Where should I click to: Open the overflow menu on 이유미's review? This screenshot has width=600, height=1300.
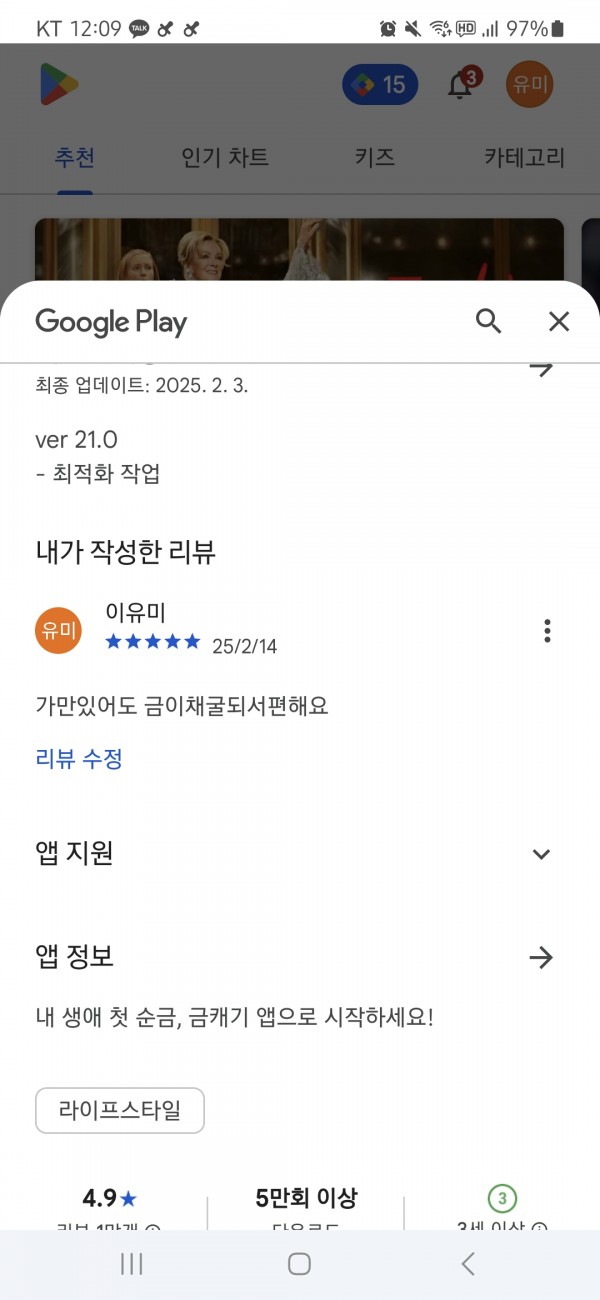point(547,631)
